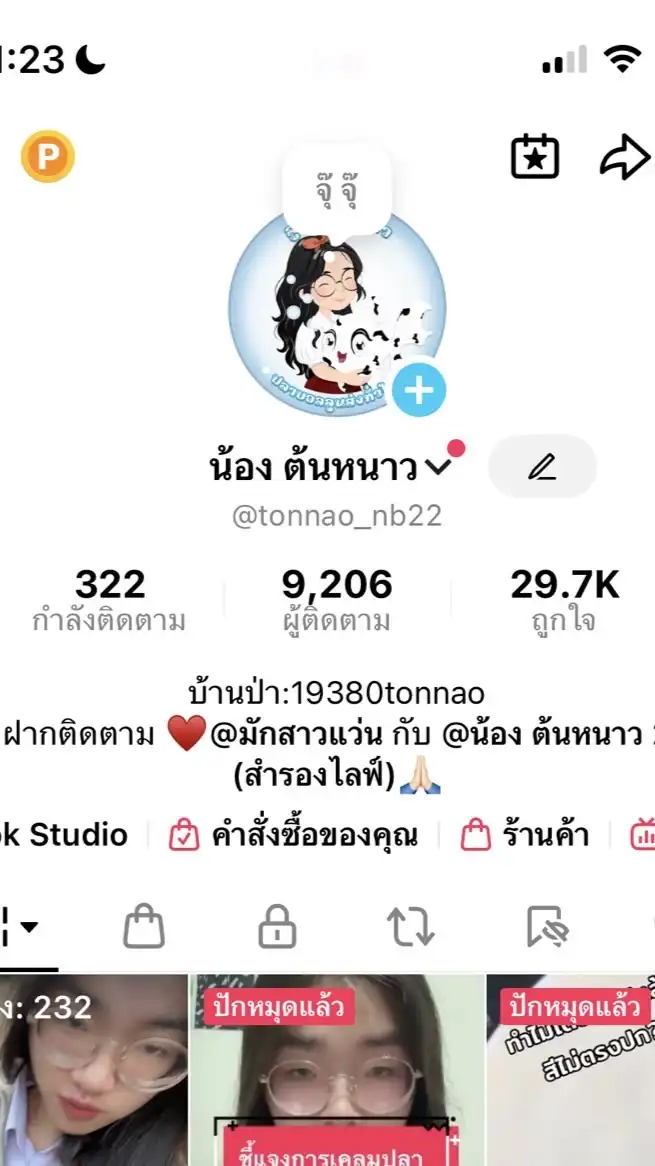Viewport: 655px width, 1166px height.
Task: Open the pinned video ชี้แจงการเคลมปลา
Action: tap(336, 1071)
